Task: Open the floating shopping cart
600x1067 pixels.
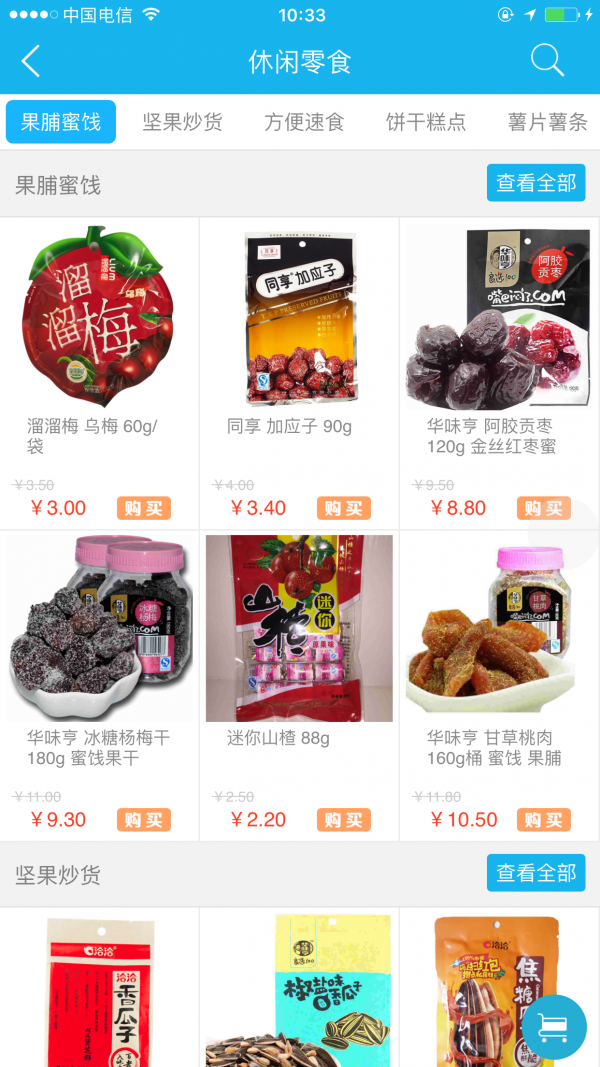Action: tap(553, 1027)
